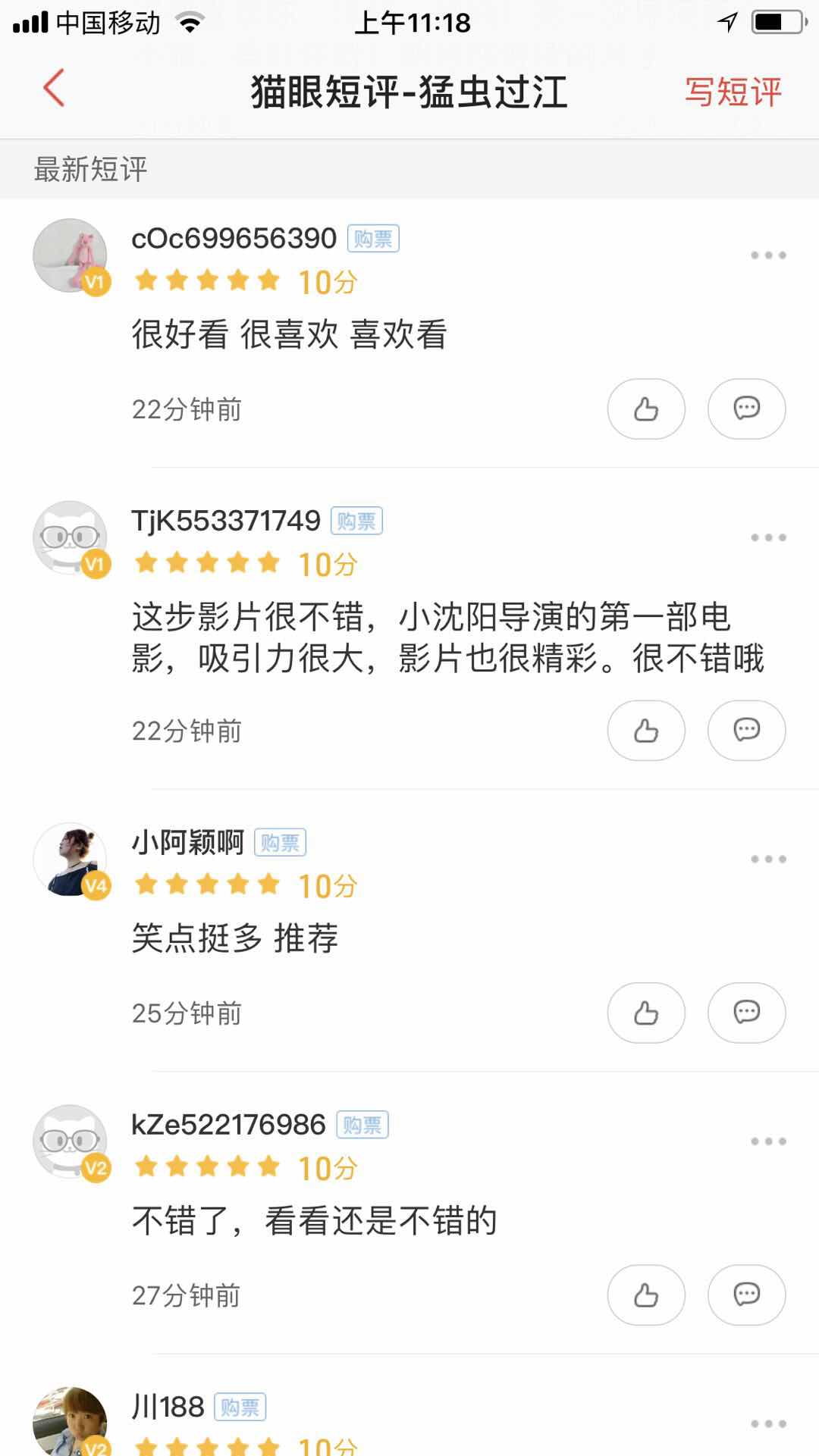Open more options for kZe522176986's review
The image size is (819, 1456).
768,1141
